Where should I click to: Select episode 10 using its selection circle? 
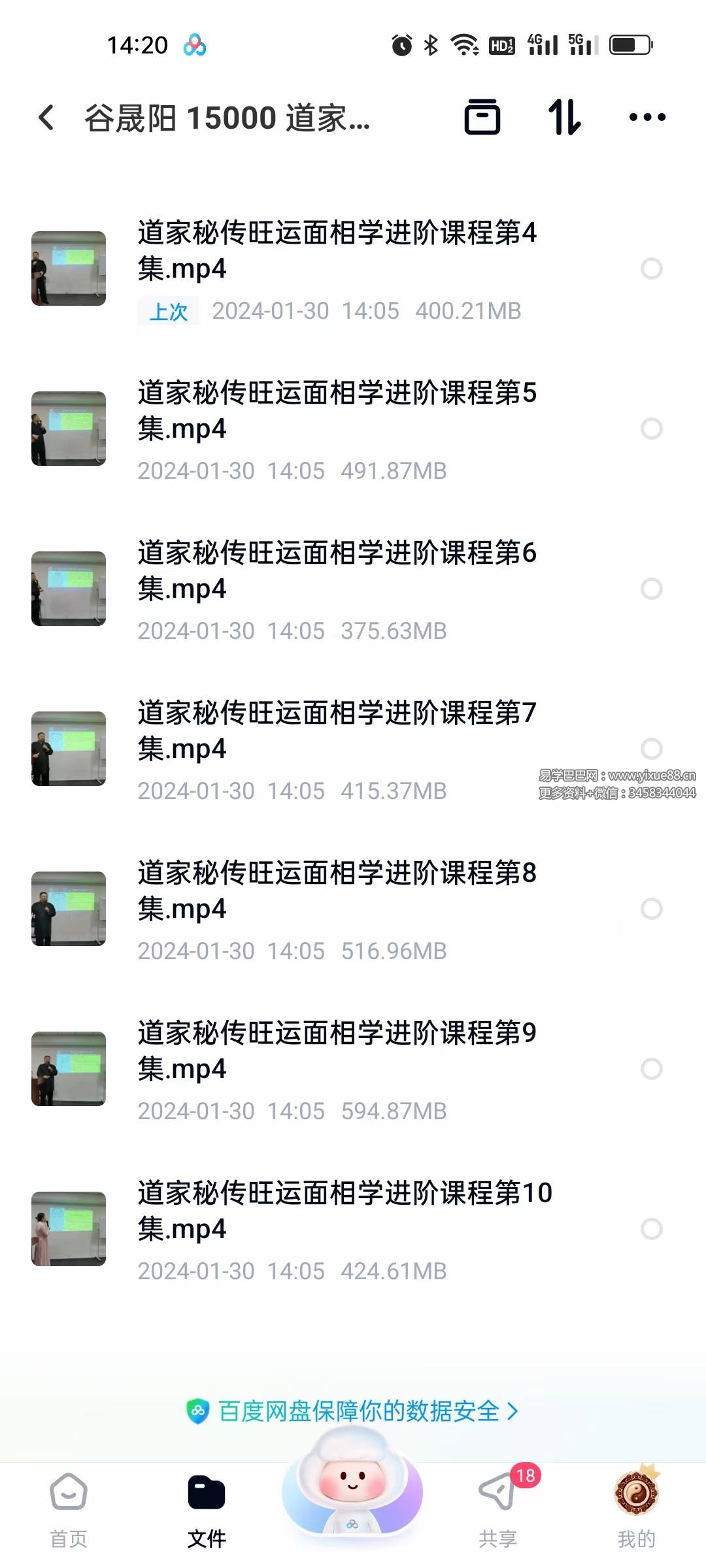point(652,1228)
